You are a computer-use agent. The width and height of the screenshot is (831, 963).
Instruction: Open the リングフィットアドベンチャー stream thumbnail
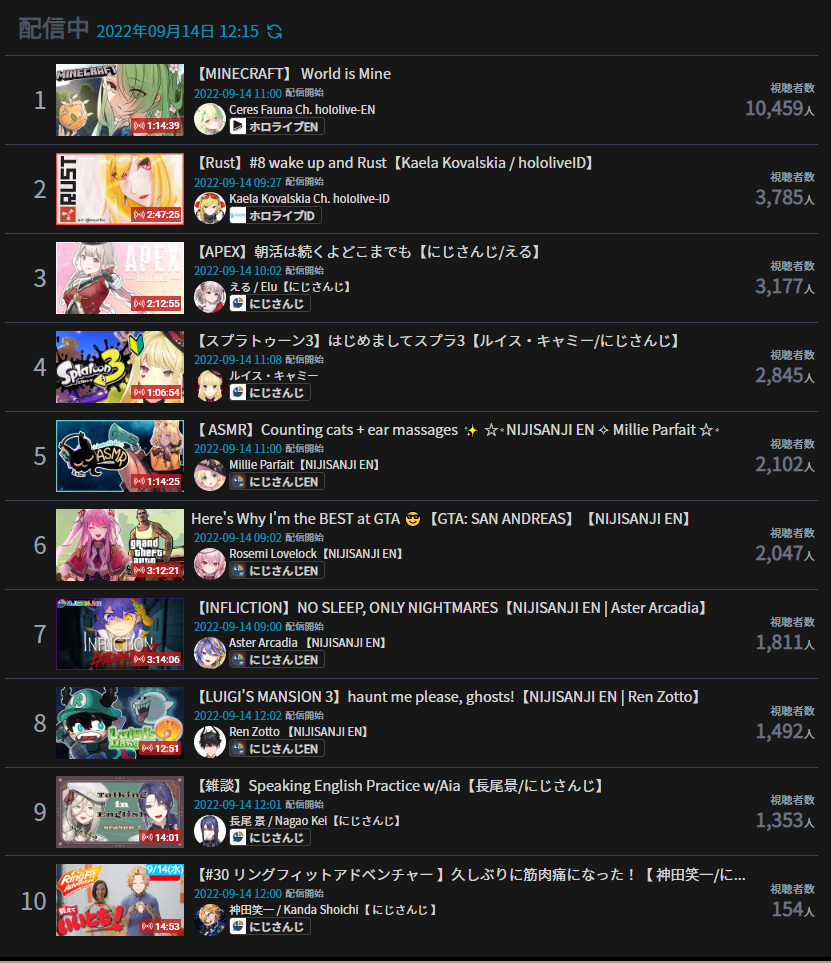[x=120, y=900]
